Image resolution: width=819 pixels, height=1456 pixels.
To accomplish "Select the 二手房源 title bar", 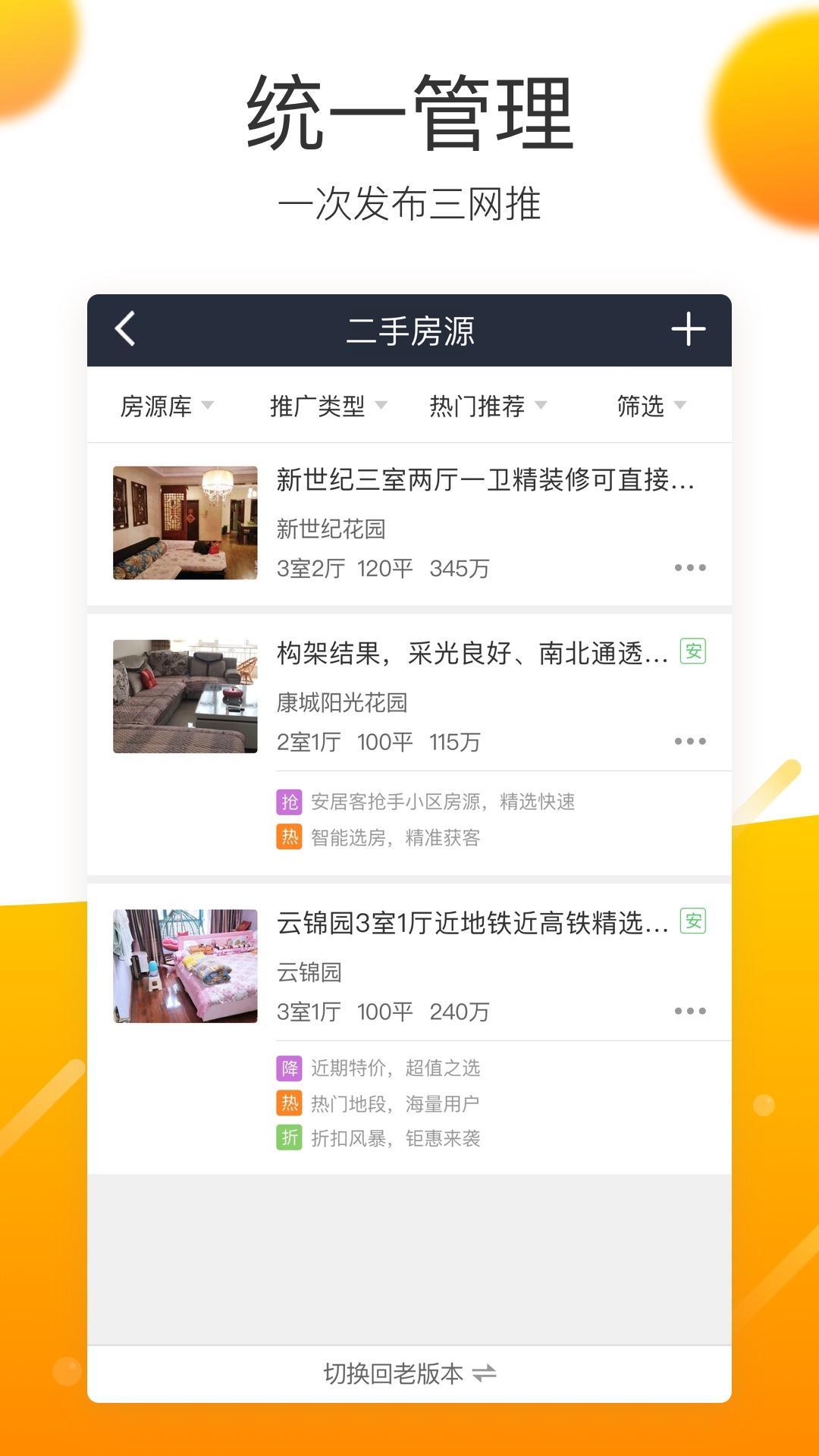I will point(409,329).
